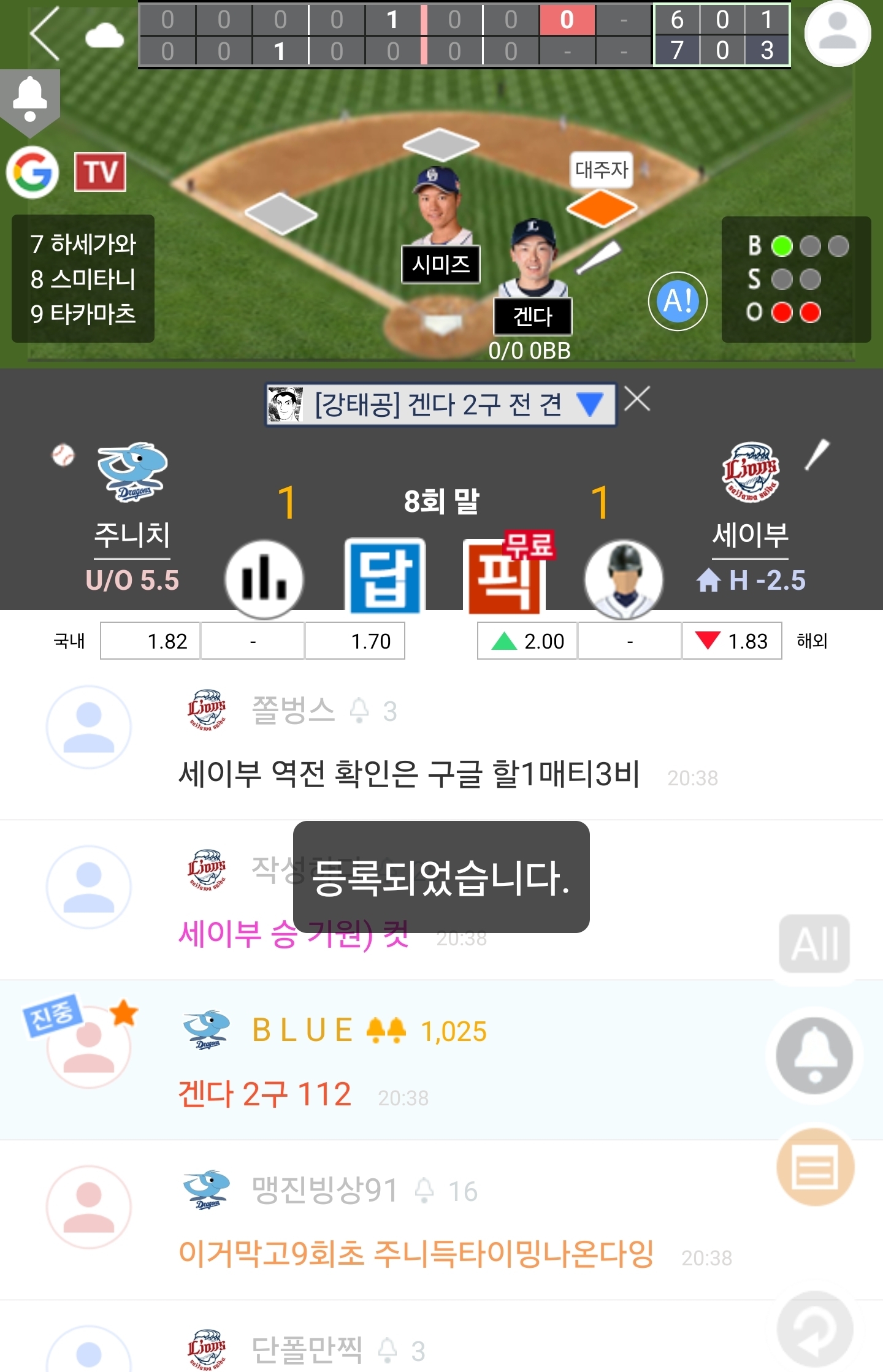Open Google search shortcut icon
Image resolution: width=883 pixels, height=1372 pixels.
click(x=32, y=172)
